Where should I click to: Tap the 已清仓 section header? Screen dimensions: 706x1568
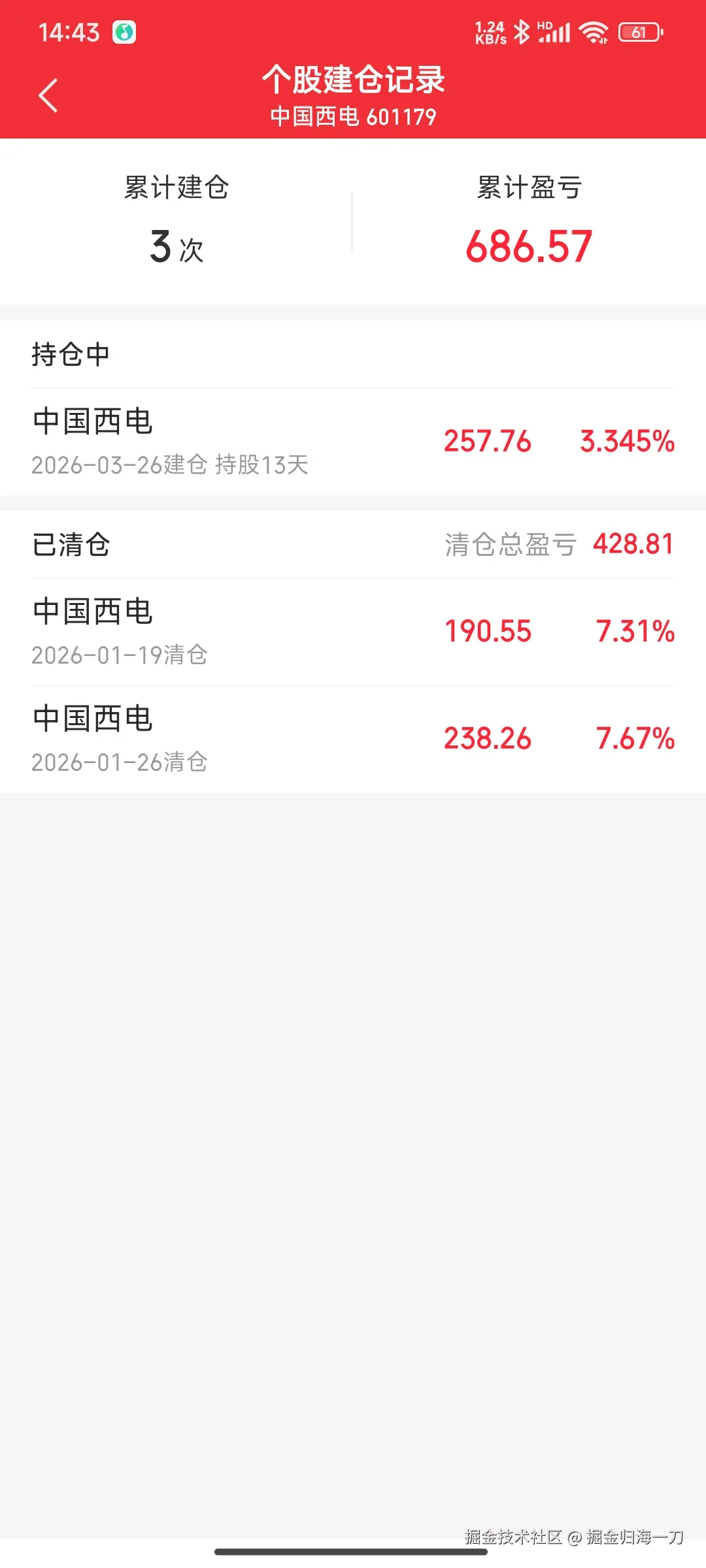(x=71, y=544)
